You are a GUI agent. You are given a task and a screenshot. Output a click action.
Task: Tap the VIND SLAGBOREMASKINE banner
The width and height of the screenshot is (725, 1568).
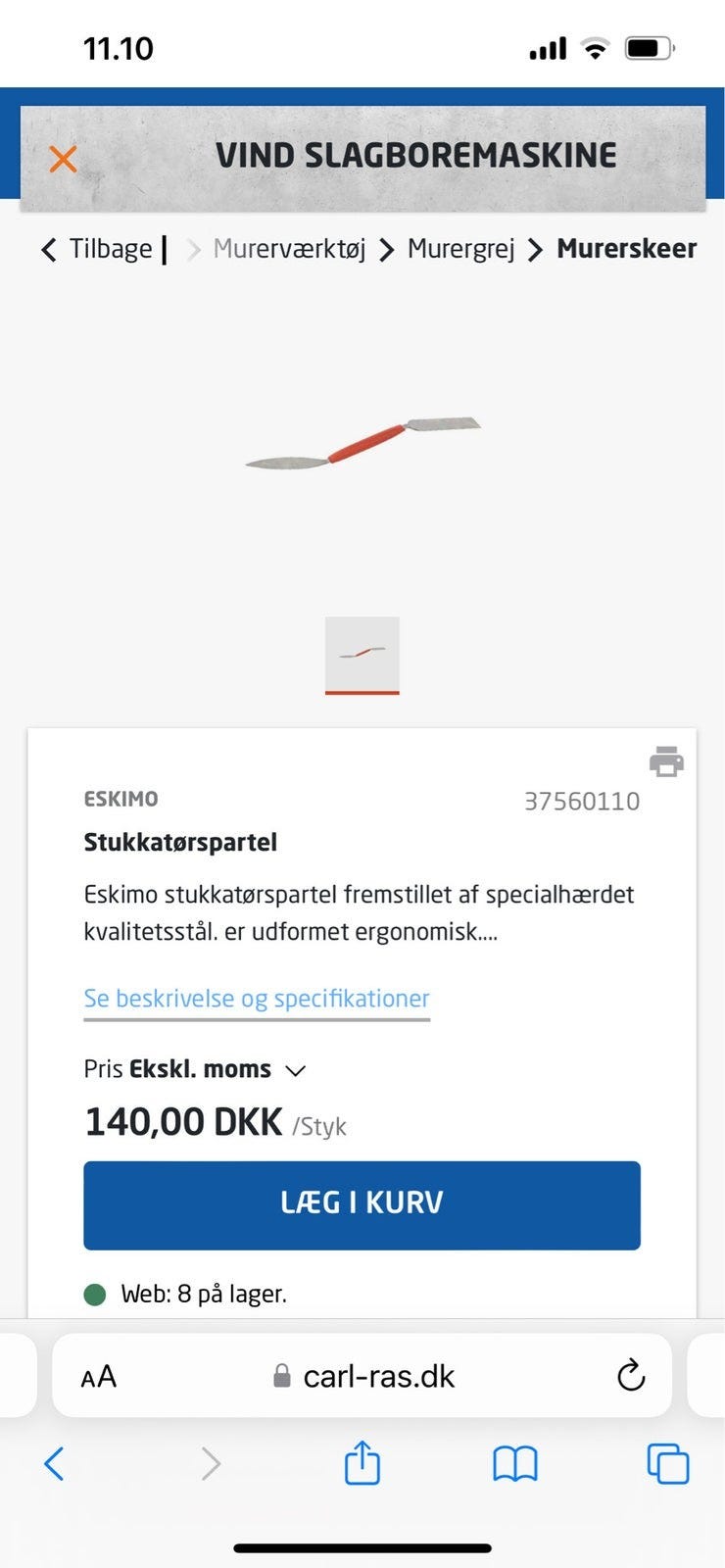pyautogui.click(x=415, y=155)
